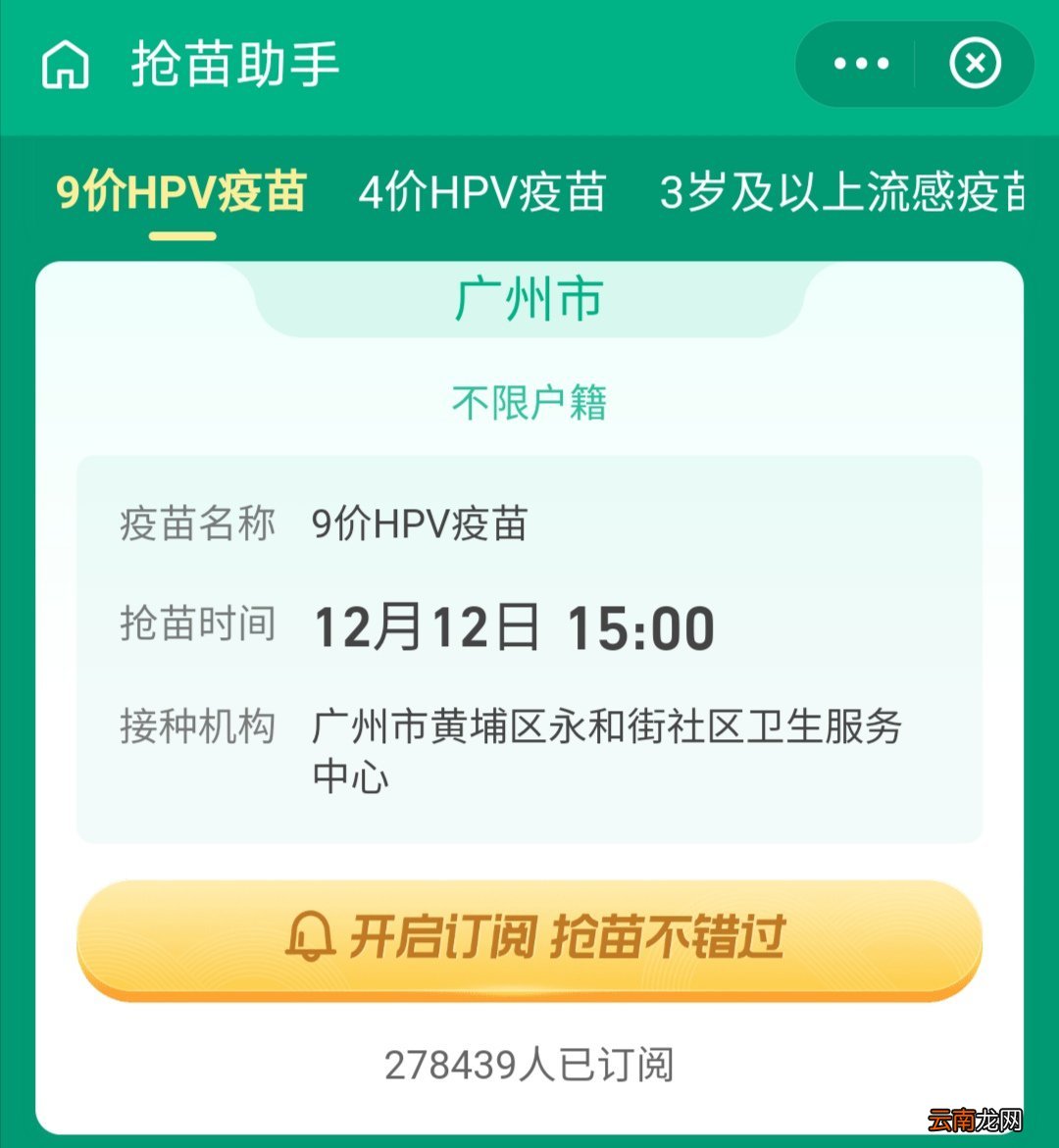Click the home icon in the header
Screen dimensions: 1059x1148
tap(65, 65)
